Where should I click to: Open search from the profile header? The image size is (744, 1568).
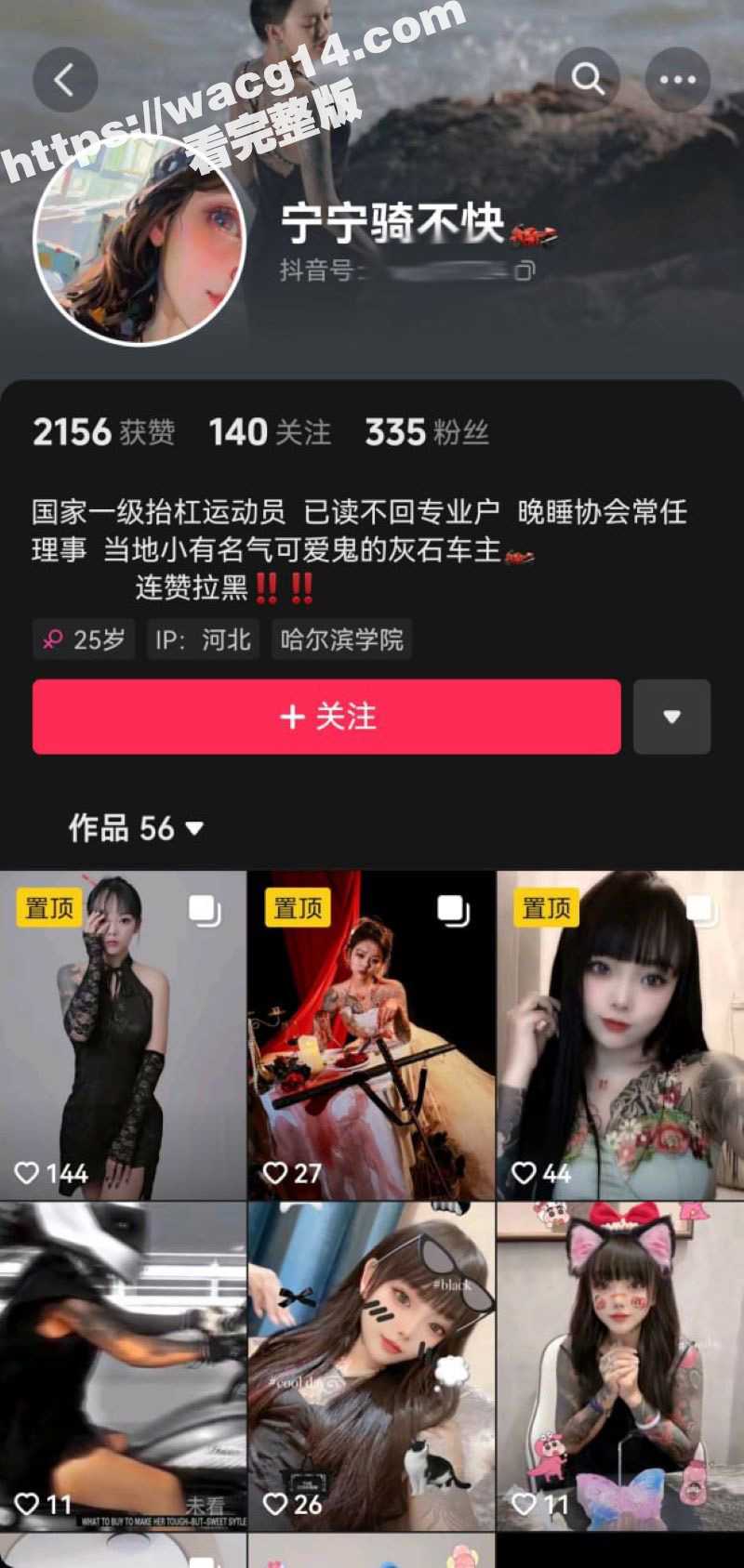pyautogui.click(x=590, y=80)
